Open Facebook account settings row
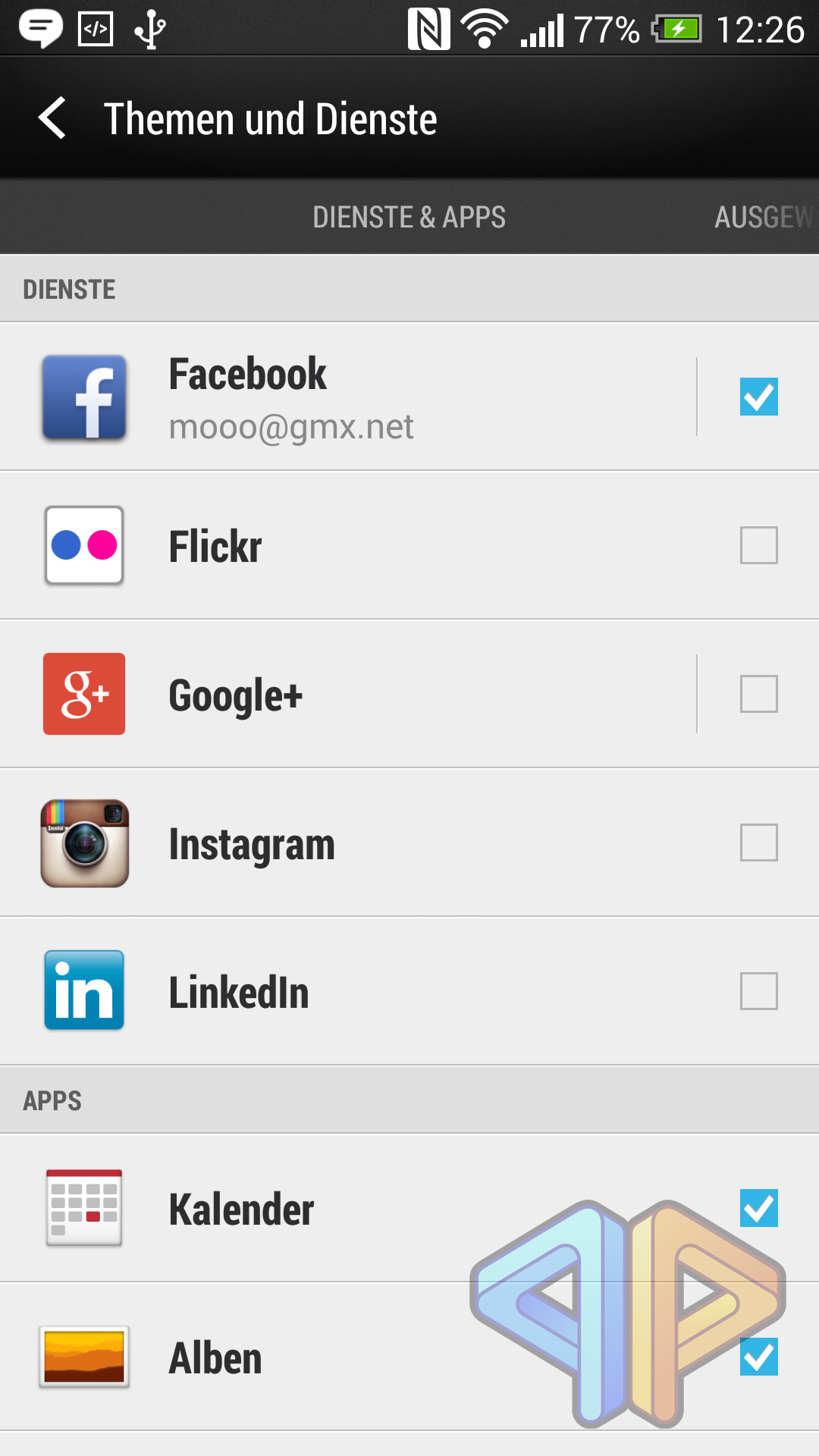 [348, 397]
